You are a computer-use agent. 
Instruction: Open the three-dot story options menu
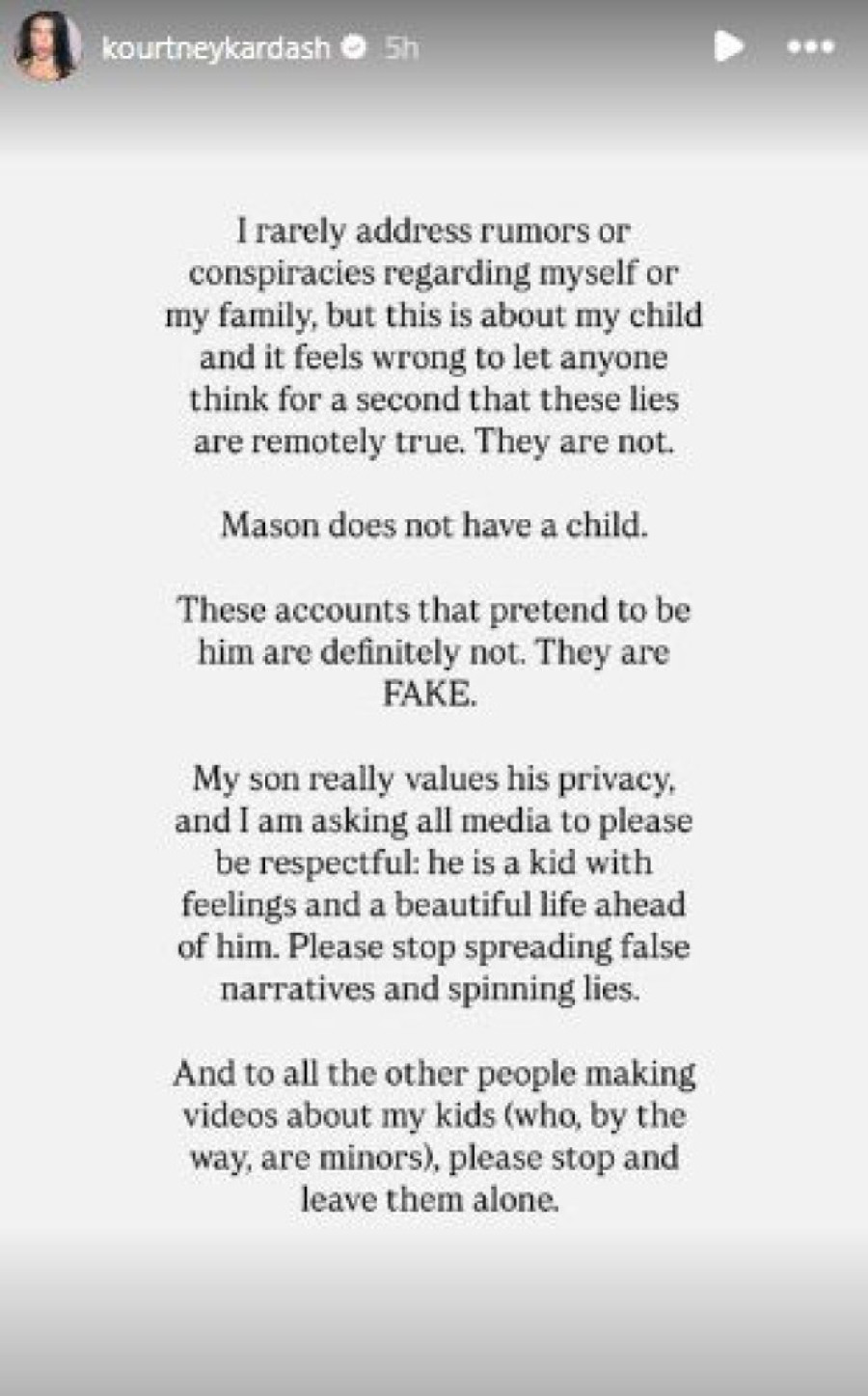tap(810, 45)
